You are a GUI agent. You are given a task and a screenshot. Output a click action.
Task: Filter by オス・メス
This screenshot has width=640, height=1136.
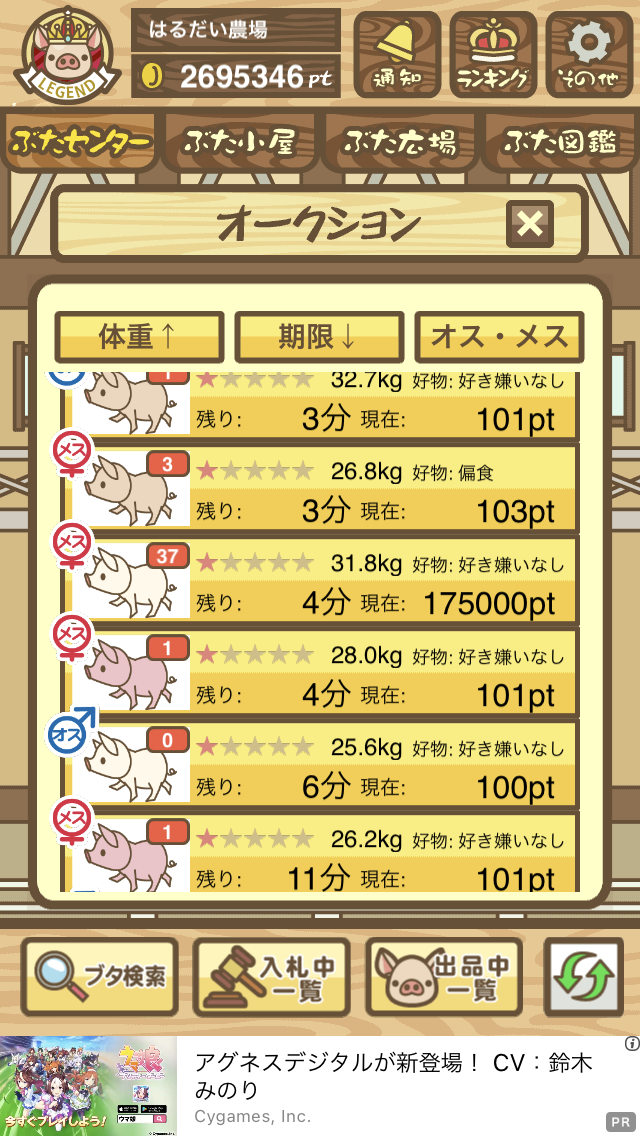[499, 337]
